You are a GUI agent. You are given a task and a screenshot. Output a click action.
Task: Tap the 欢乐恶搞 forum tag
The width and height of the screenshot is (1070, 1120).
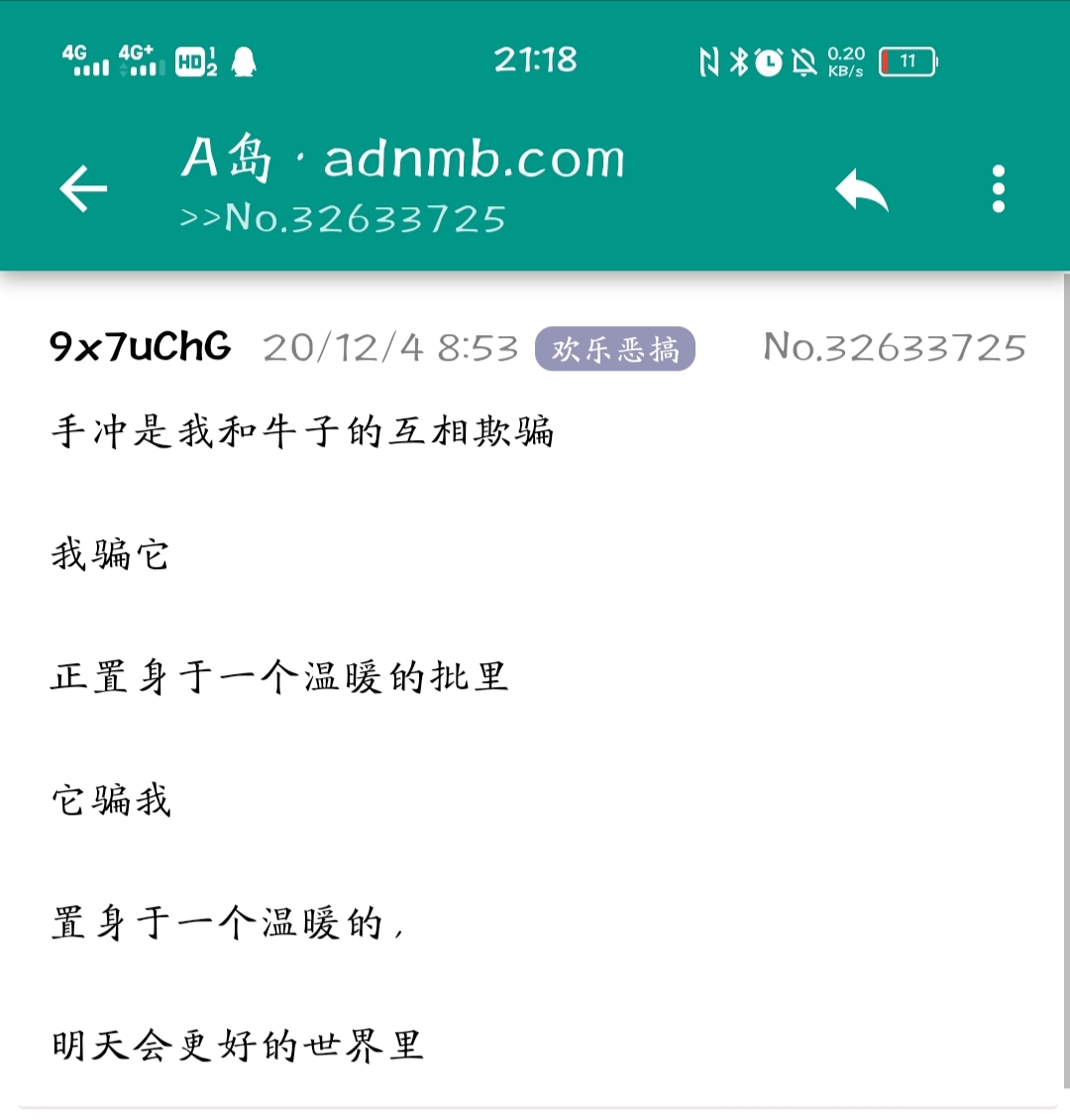(x=615, y=349)
